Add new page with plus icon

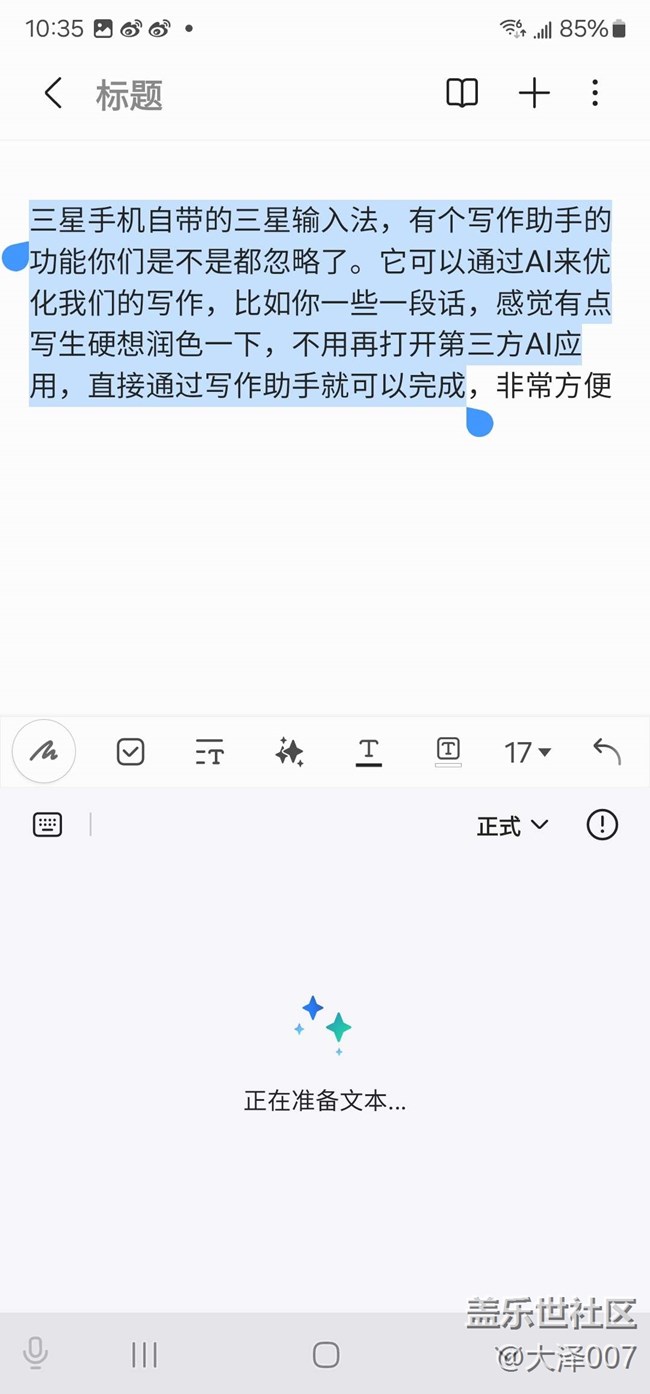coord(534,94)
